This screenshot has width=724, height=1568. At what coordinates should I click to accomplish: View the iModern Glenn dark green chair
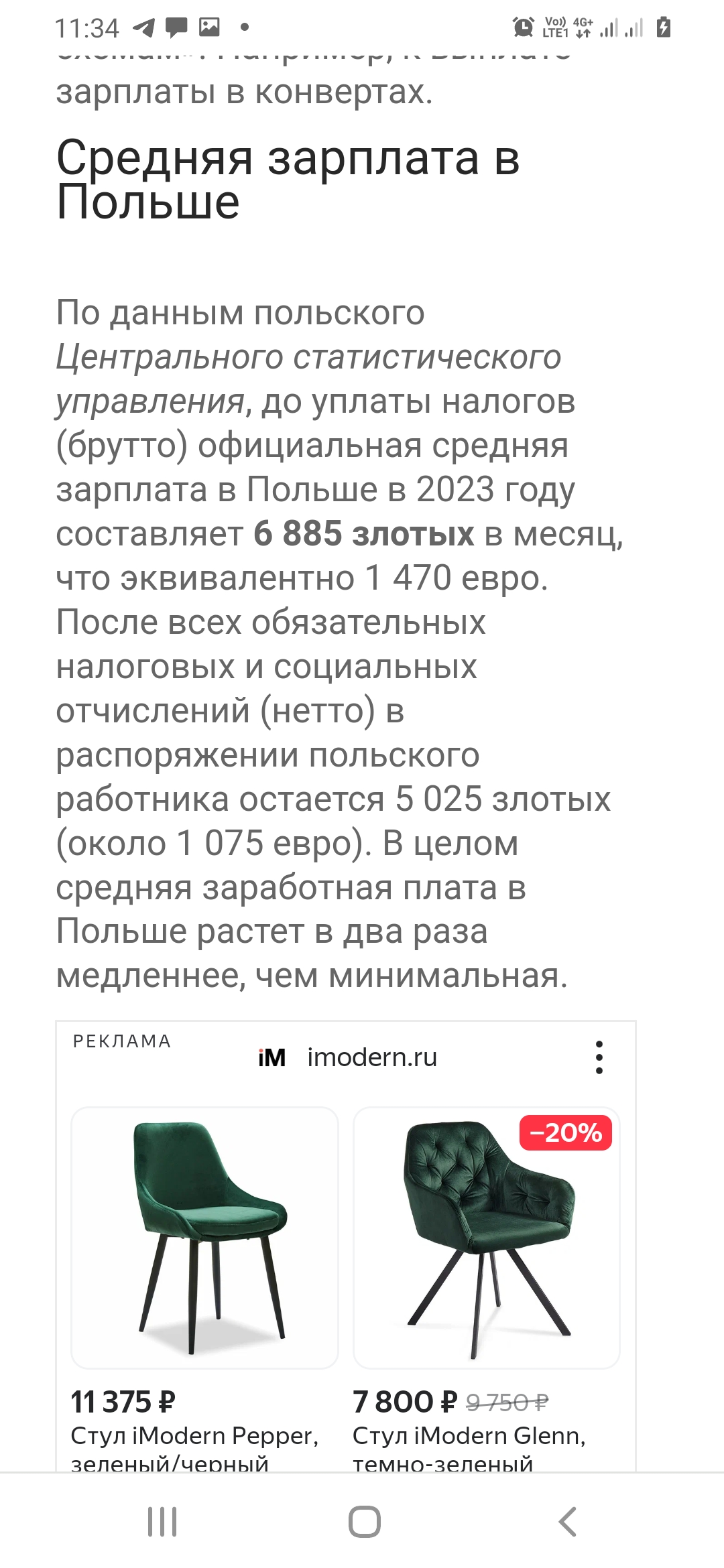click(486, 1237)
